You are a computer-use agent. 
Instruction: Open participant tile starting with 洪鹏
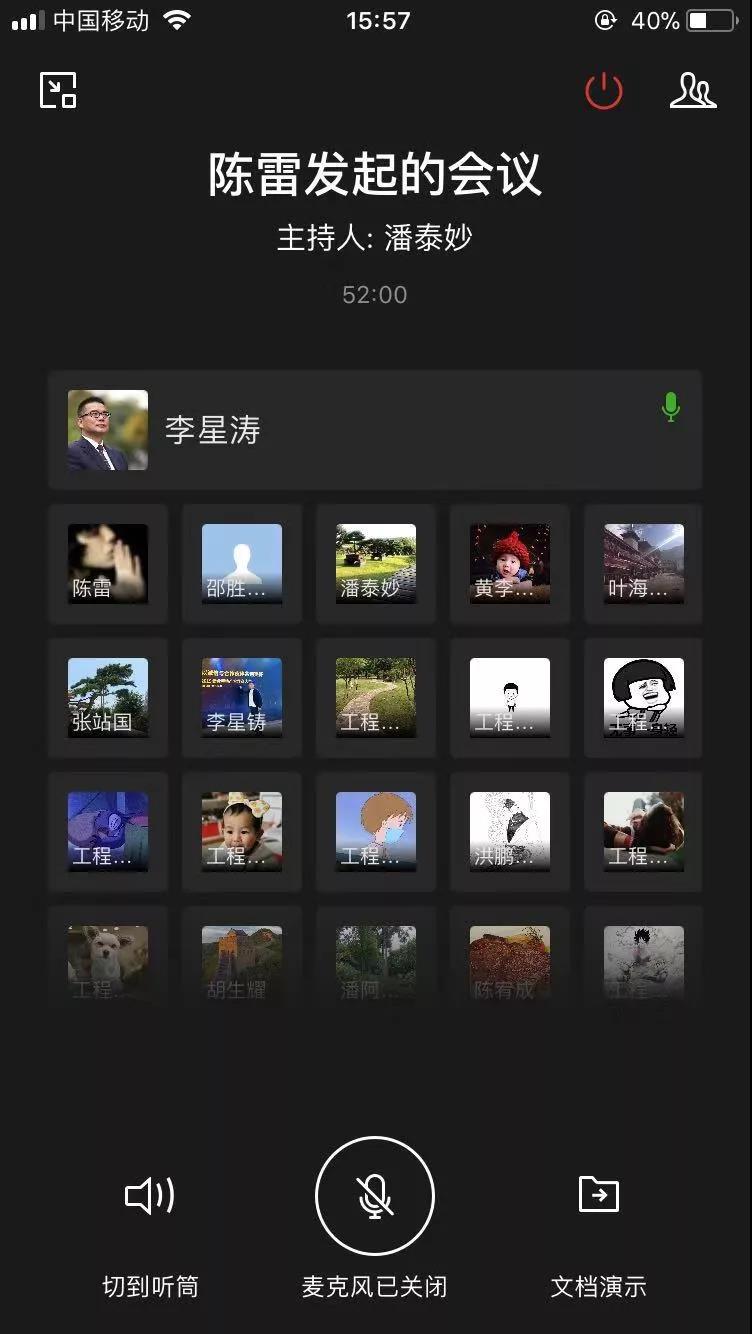[x=510, y=832]
